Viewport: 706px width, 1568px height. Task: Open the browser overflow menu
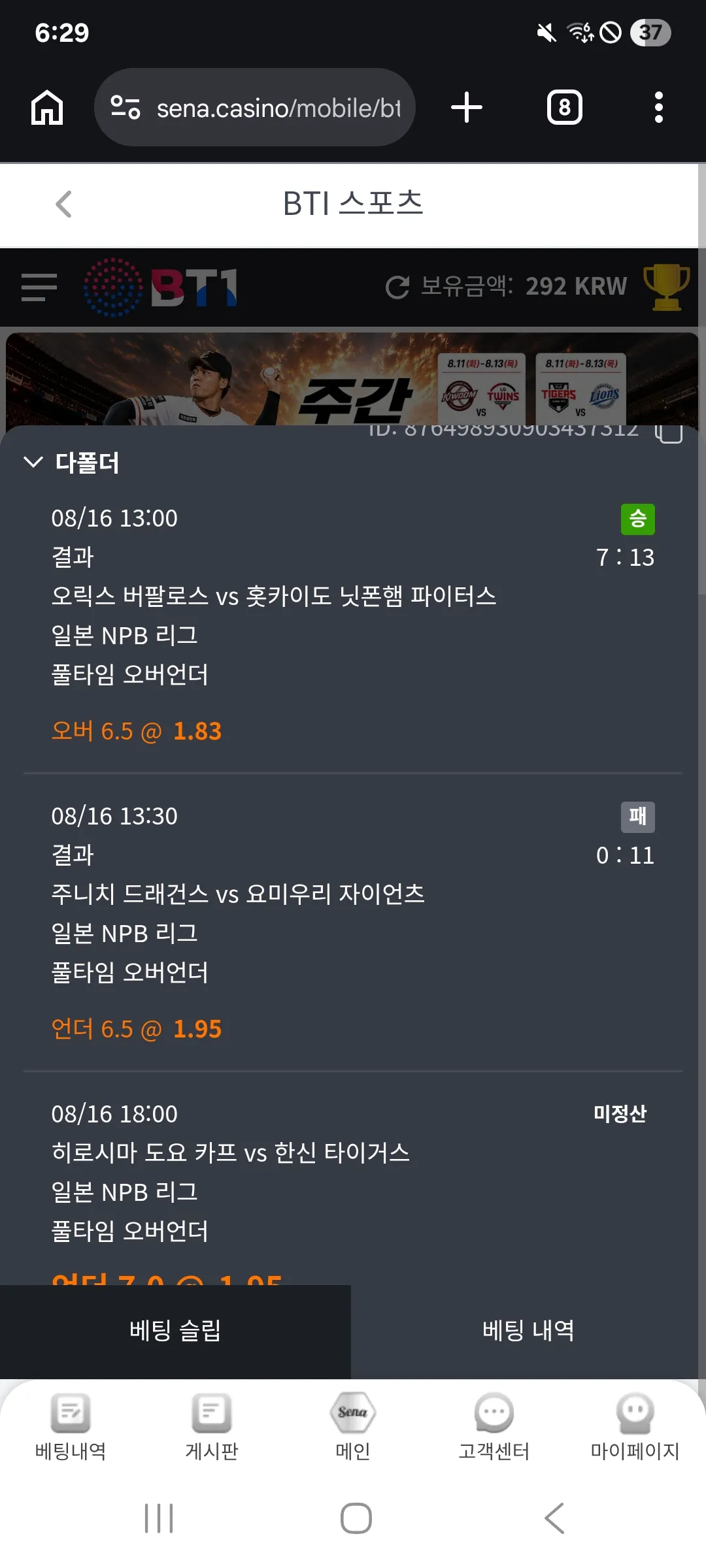tap(658, 107)
